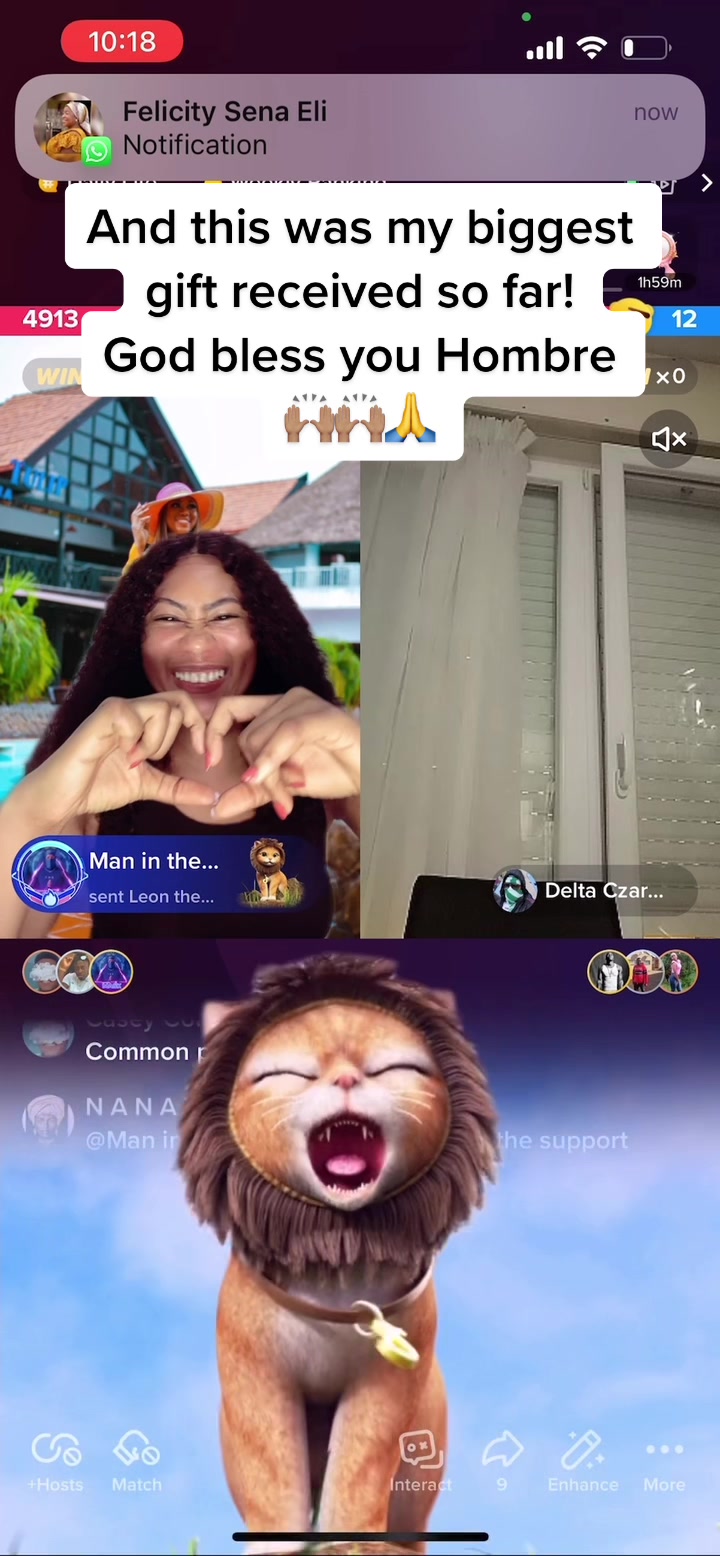720x1556 pixels.
Task: Open the Enhance tools
Action: [583, 1462]
